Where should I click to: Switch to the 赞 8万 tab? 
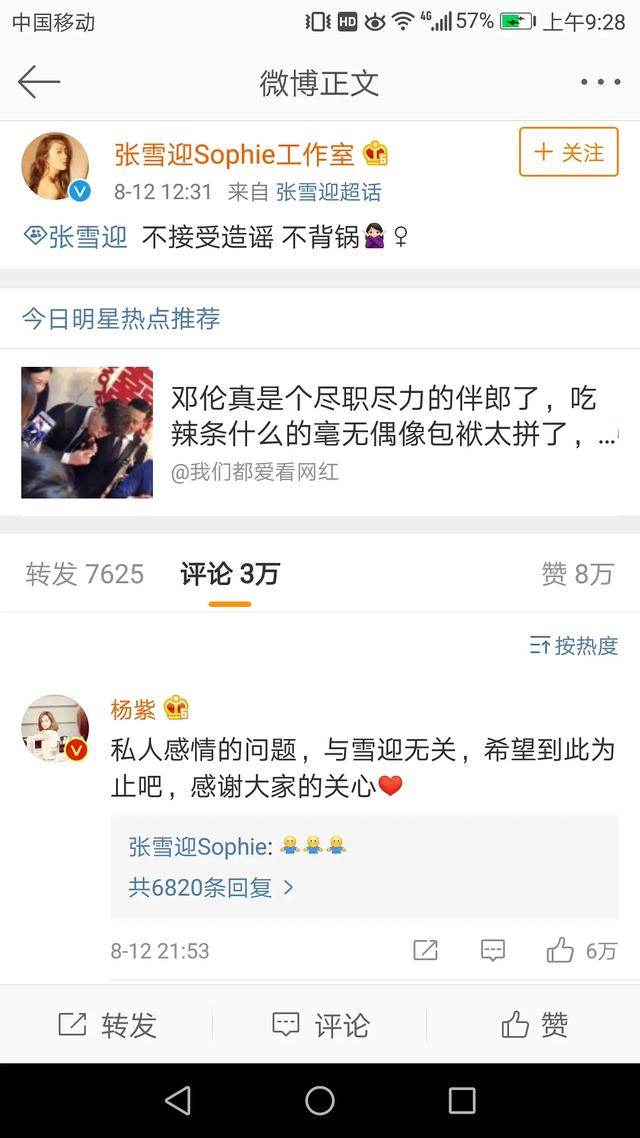[x=577, y=574]
